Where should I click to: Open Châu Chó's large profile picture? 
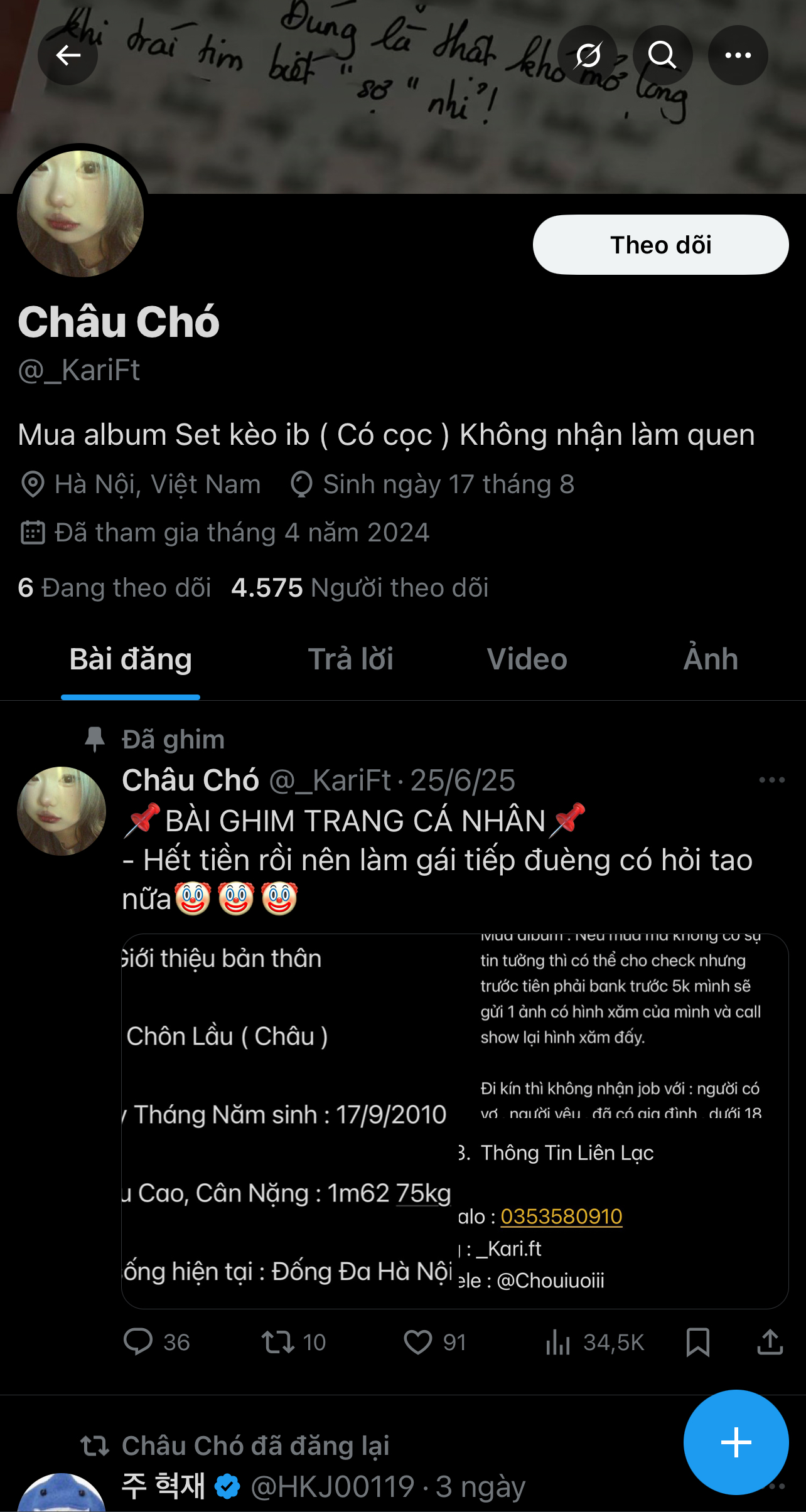tap(80, 214)
